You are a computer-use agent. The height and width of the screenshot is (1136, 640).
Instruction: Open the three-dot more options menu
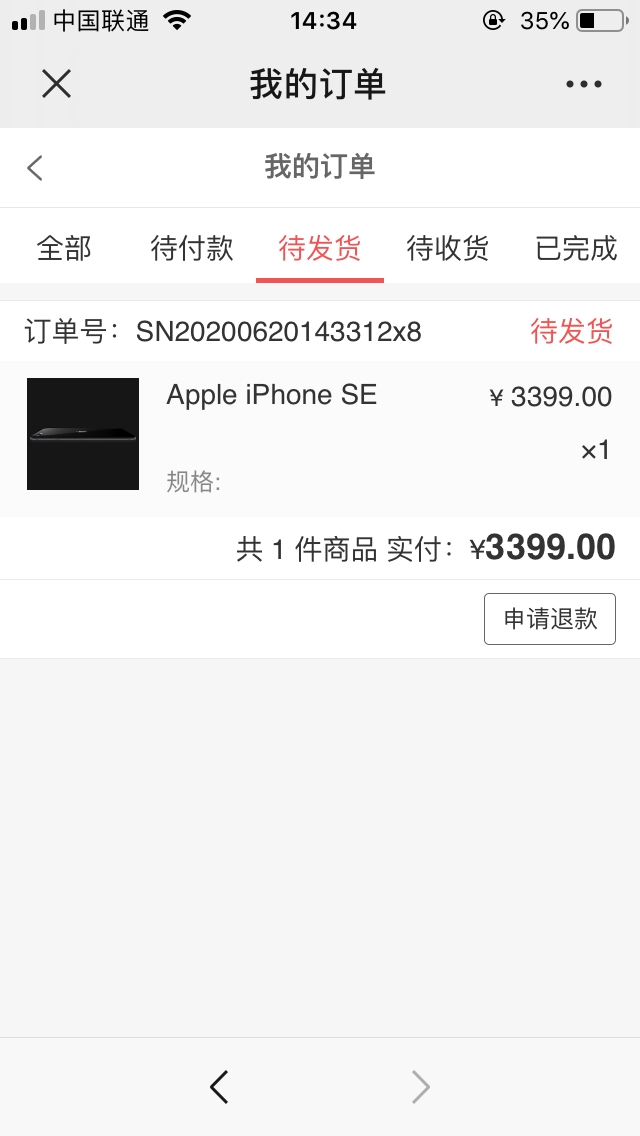[584, 85]
